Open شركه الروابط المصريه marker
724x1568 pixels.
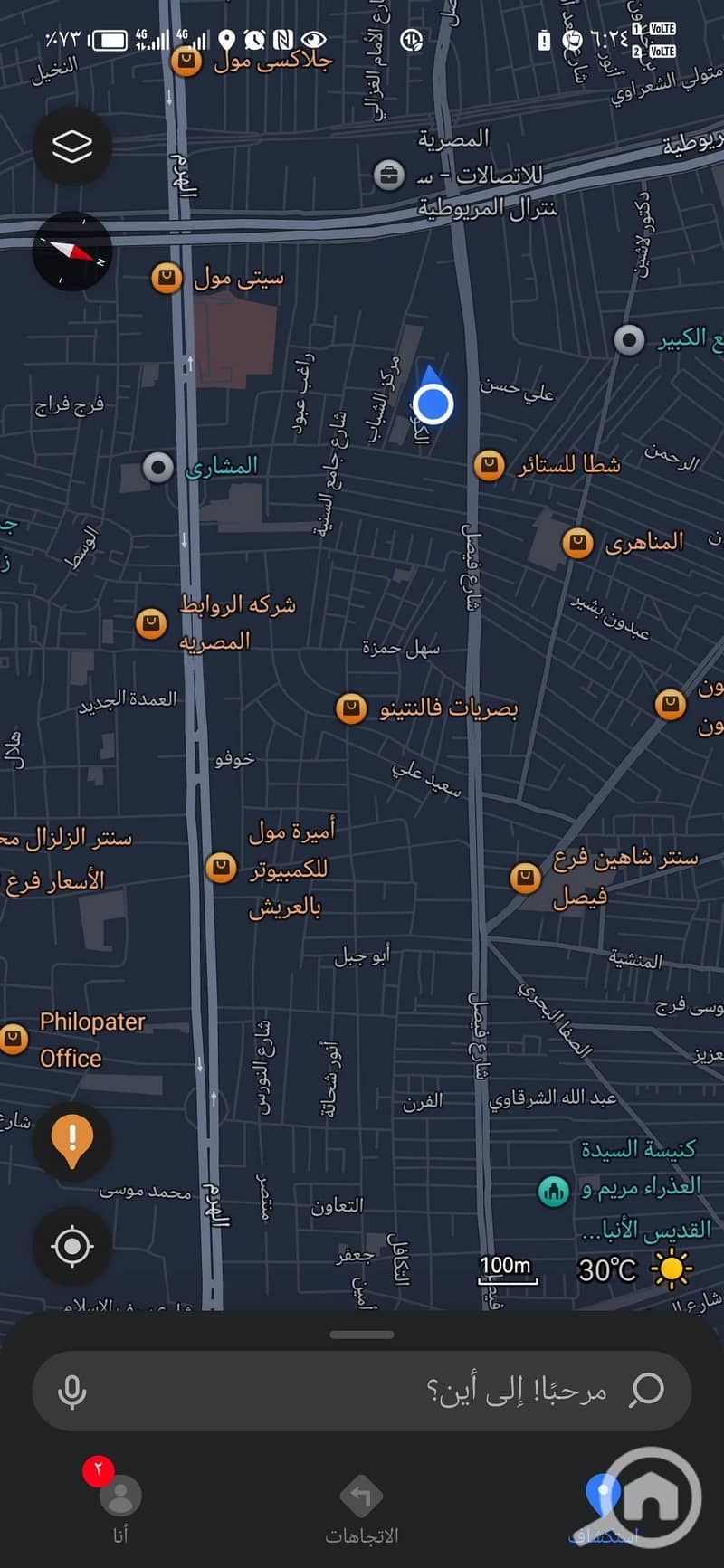pyautogui.click(x=151, y=623)
